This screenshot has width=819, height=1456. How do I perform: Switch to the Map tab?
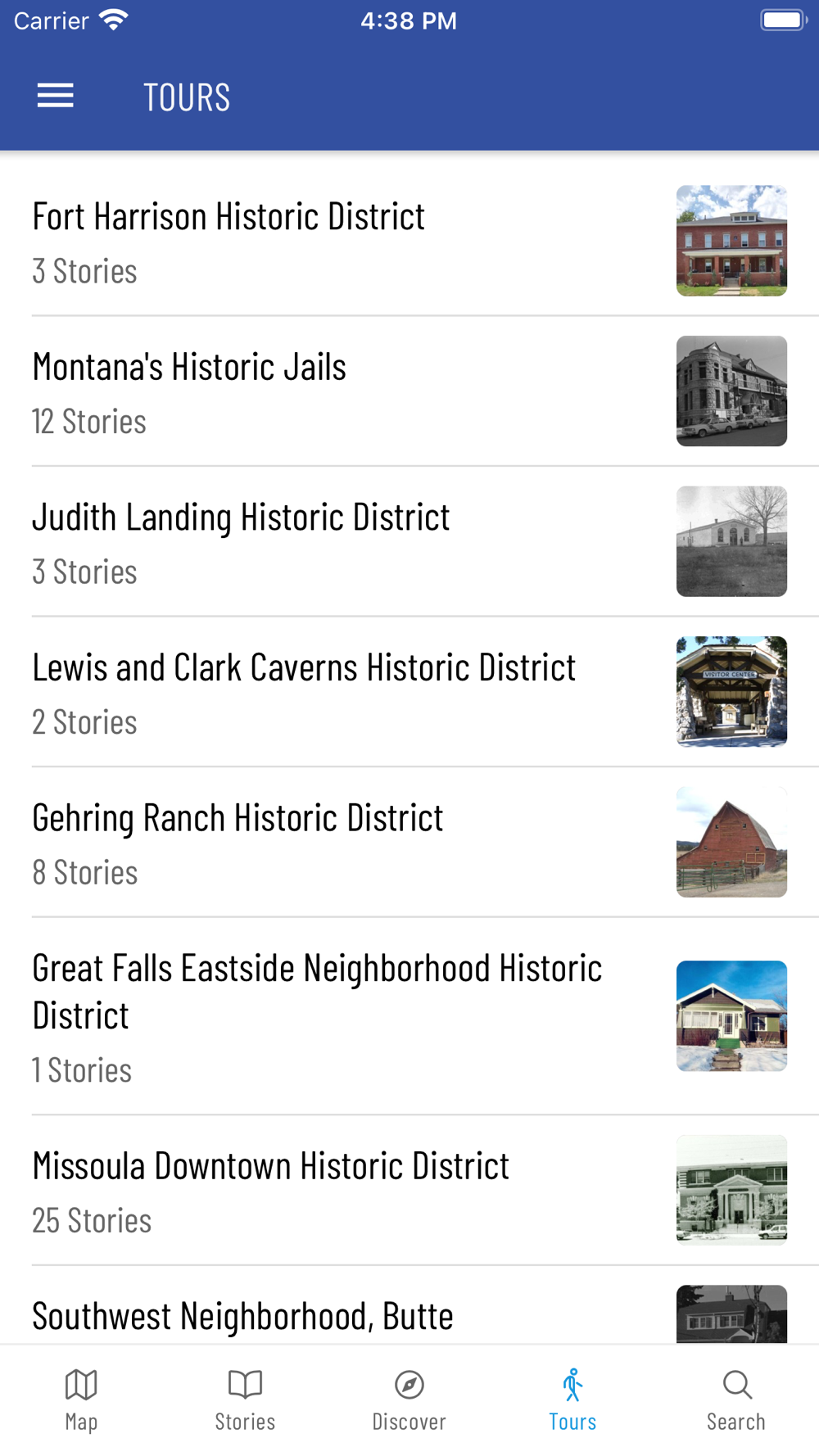pyautogui.click(x=81, y=1399)
